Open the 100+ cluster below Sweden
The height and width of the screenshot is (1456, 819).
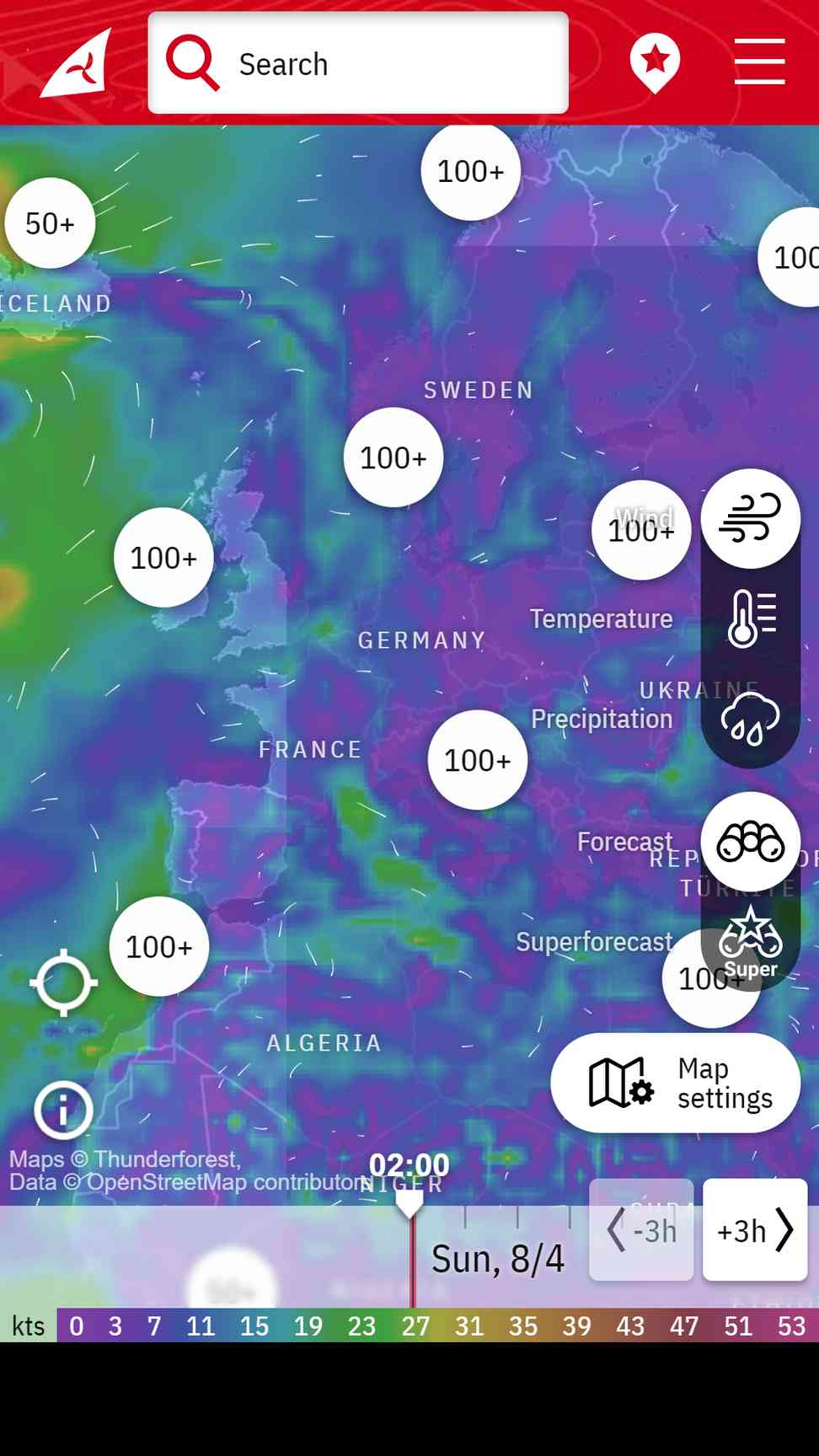coord(393,458)
